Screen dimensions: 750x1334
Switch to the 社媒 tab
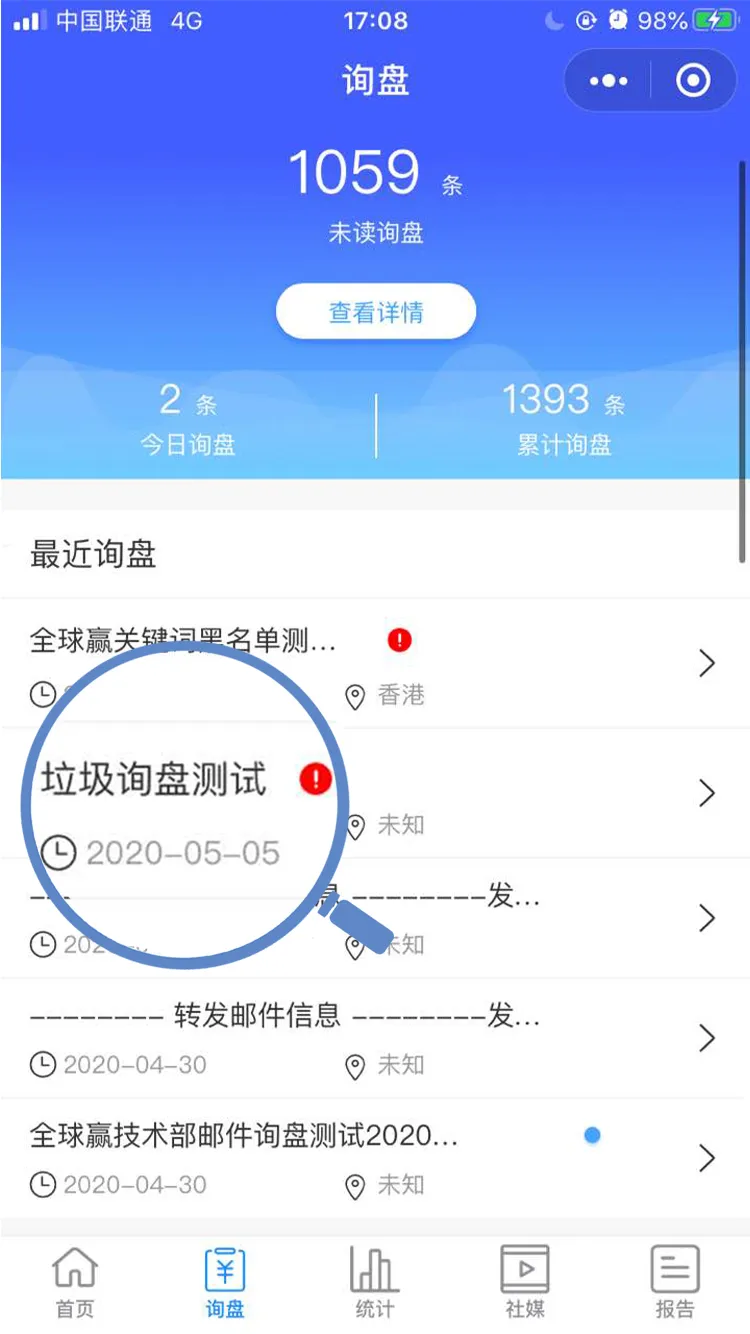pyautogui.click(x=525, y=1282)
